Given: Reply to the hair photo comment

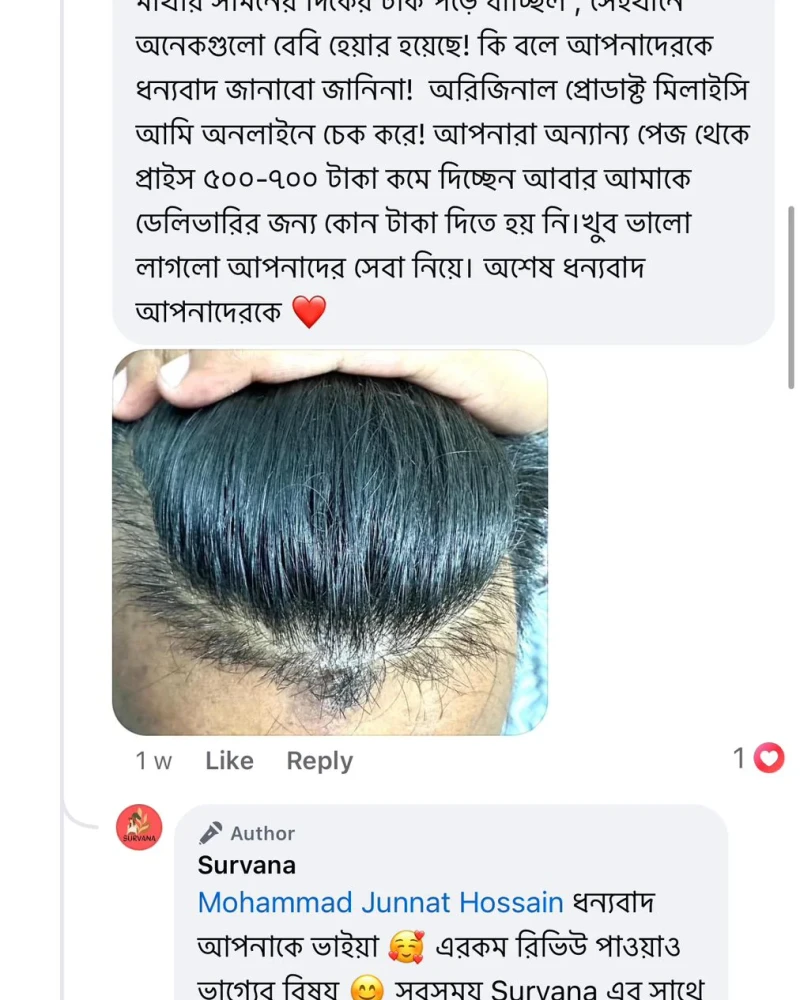Looking at the screenshot, I should pos(319,761).
